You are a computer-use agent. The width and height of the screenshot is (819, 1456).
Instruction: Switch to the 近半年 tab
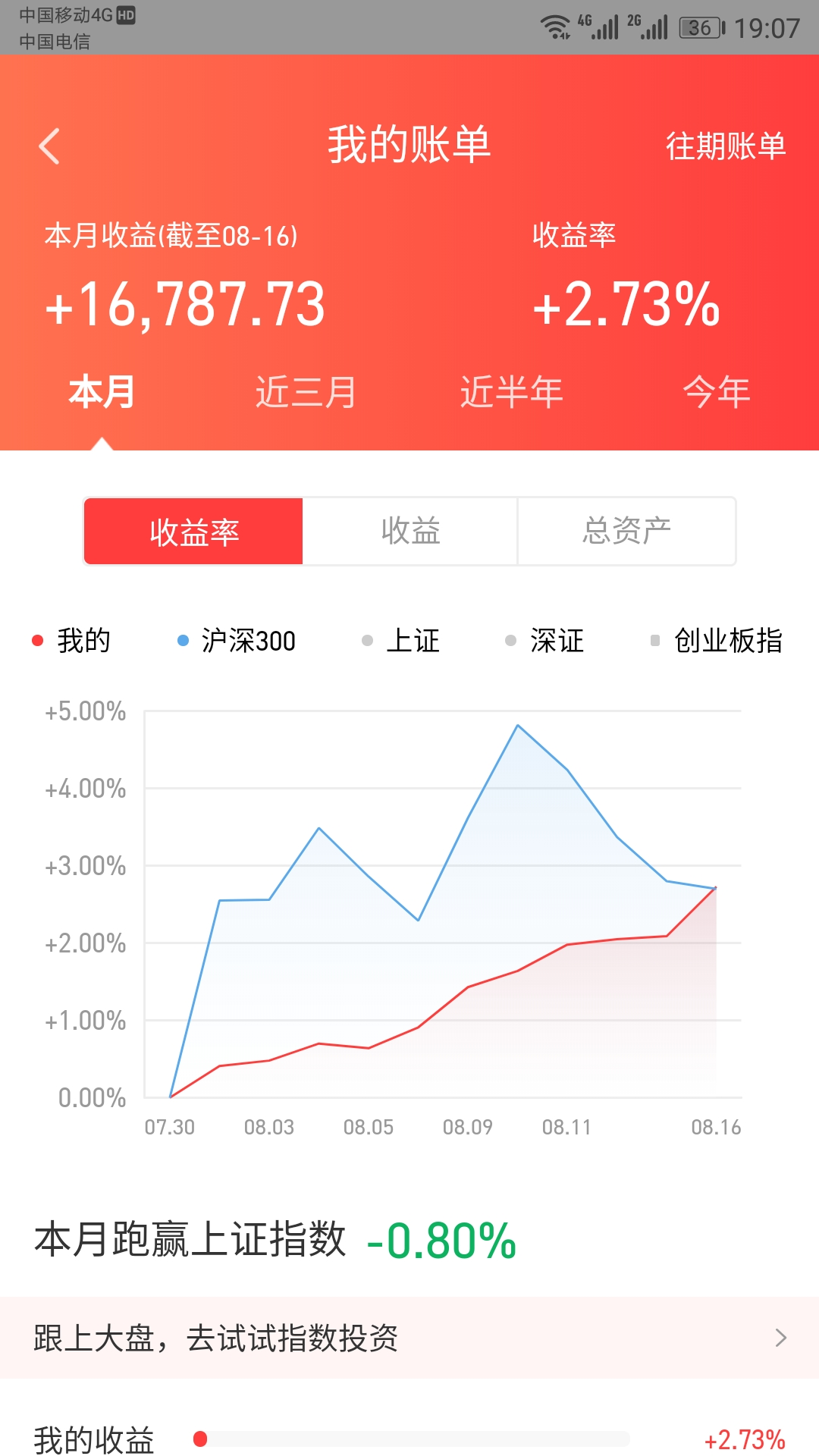click(x=511, y=392)
